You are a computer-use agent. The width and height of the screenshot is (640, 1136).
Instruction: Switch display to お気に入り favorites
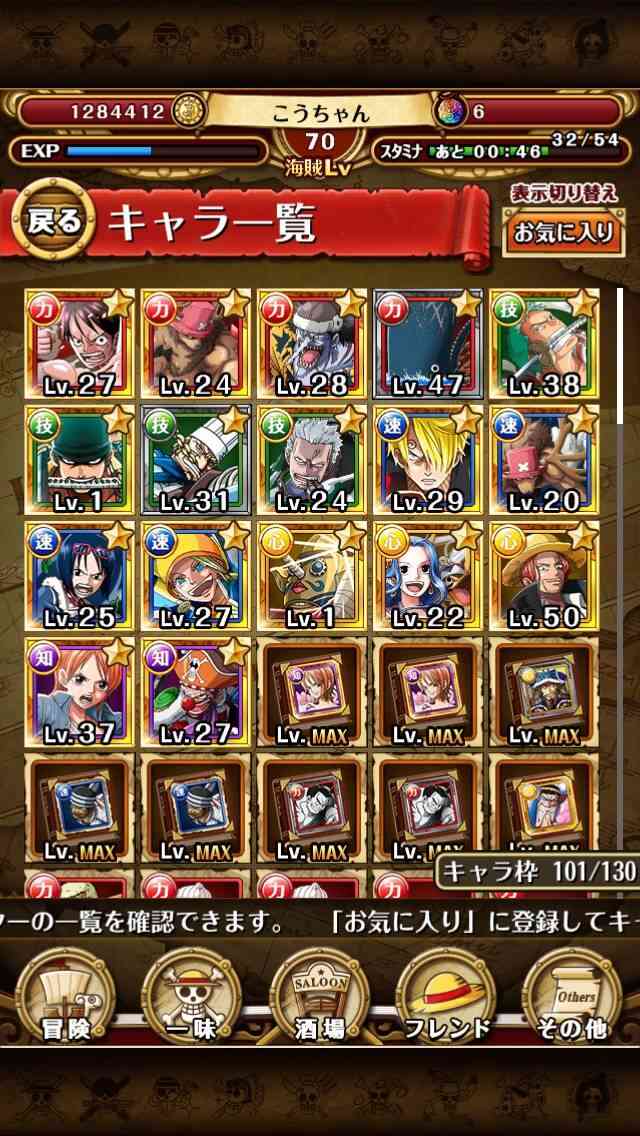point(563,233)
